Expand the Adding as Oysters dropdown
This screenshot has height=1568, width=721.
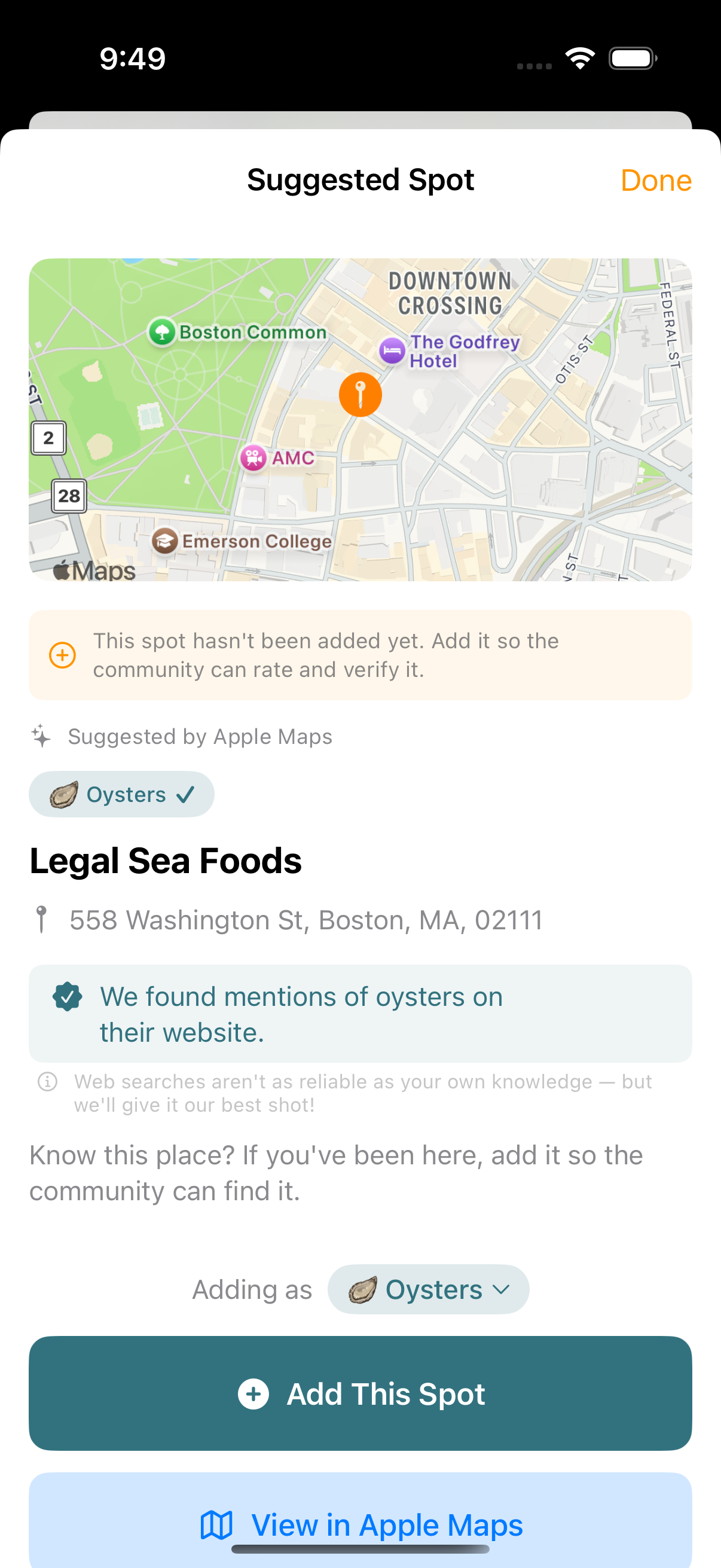pyautogui.click(x=427, y=1289)
